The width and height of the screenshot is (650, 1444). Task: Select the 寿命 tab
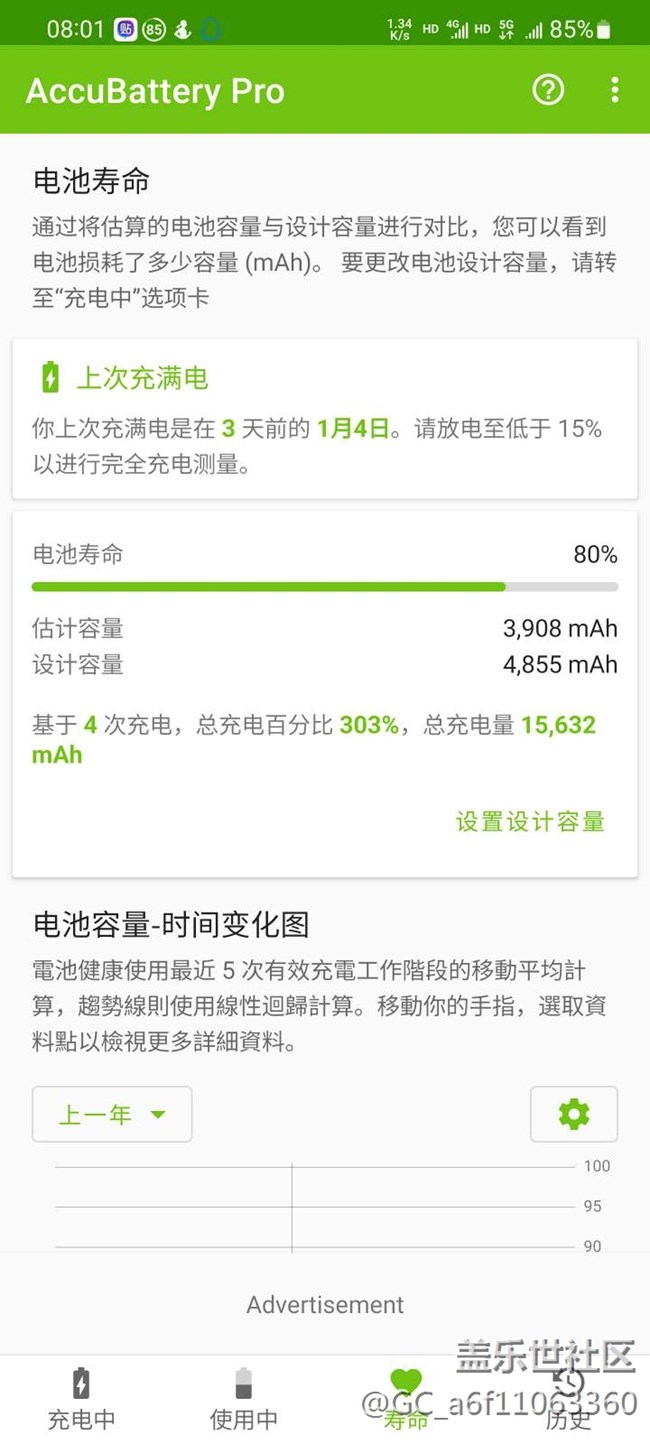point(406,1399)
